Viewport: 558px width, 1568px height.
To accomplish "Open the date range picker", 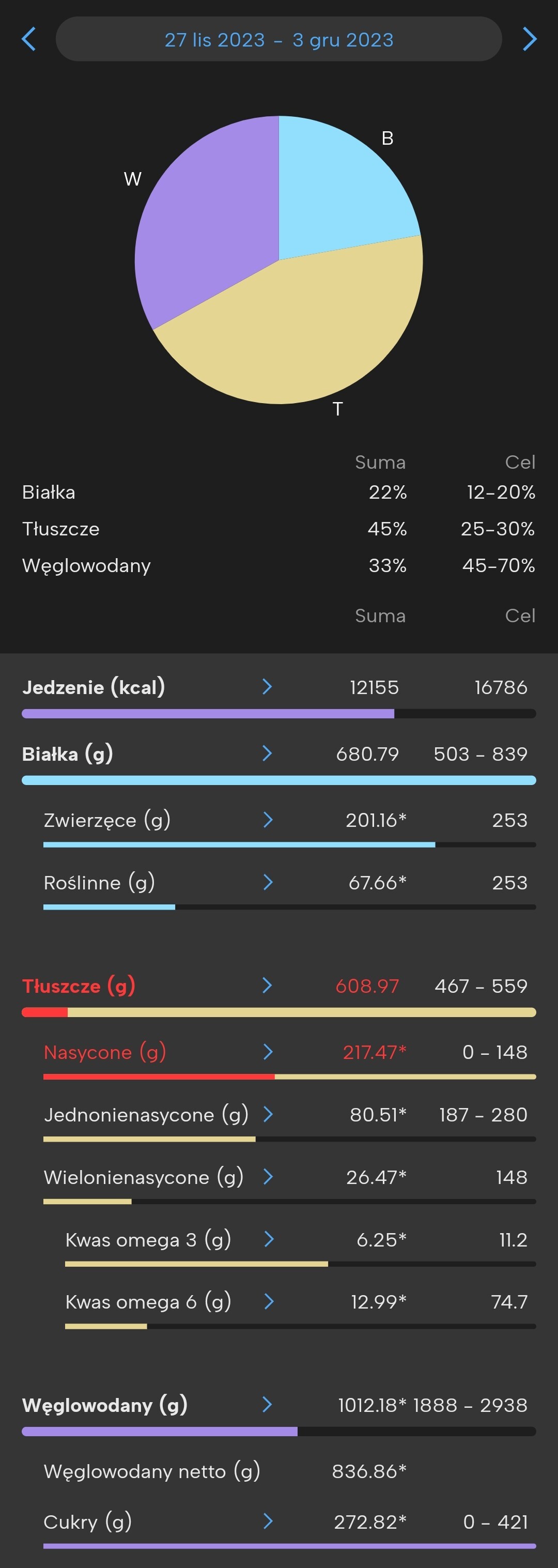I will 278,40.
